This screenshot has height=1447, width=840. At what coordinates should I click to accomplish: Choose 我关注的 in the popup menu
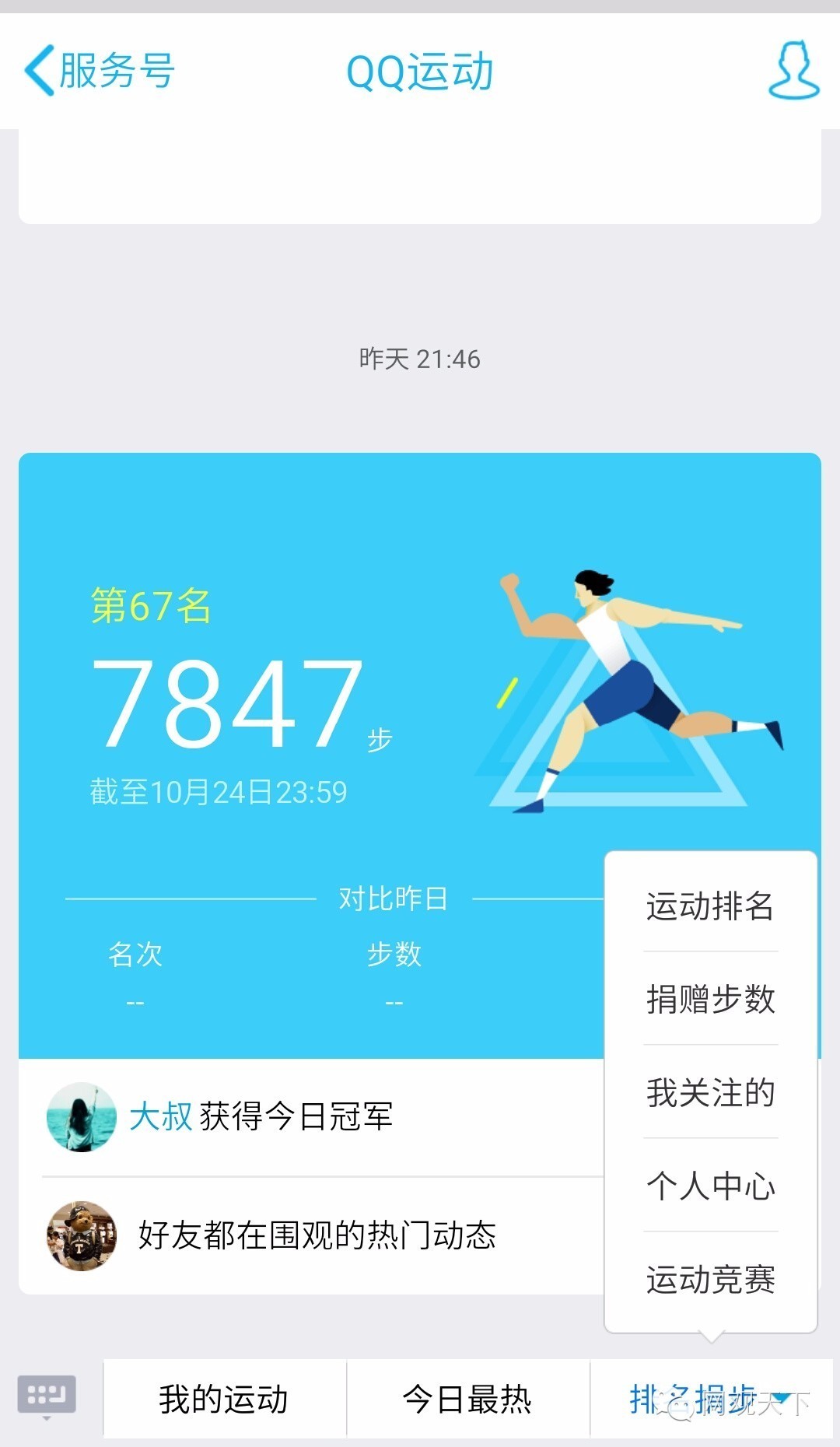710,1093
